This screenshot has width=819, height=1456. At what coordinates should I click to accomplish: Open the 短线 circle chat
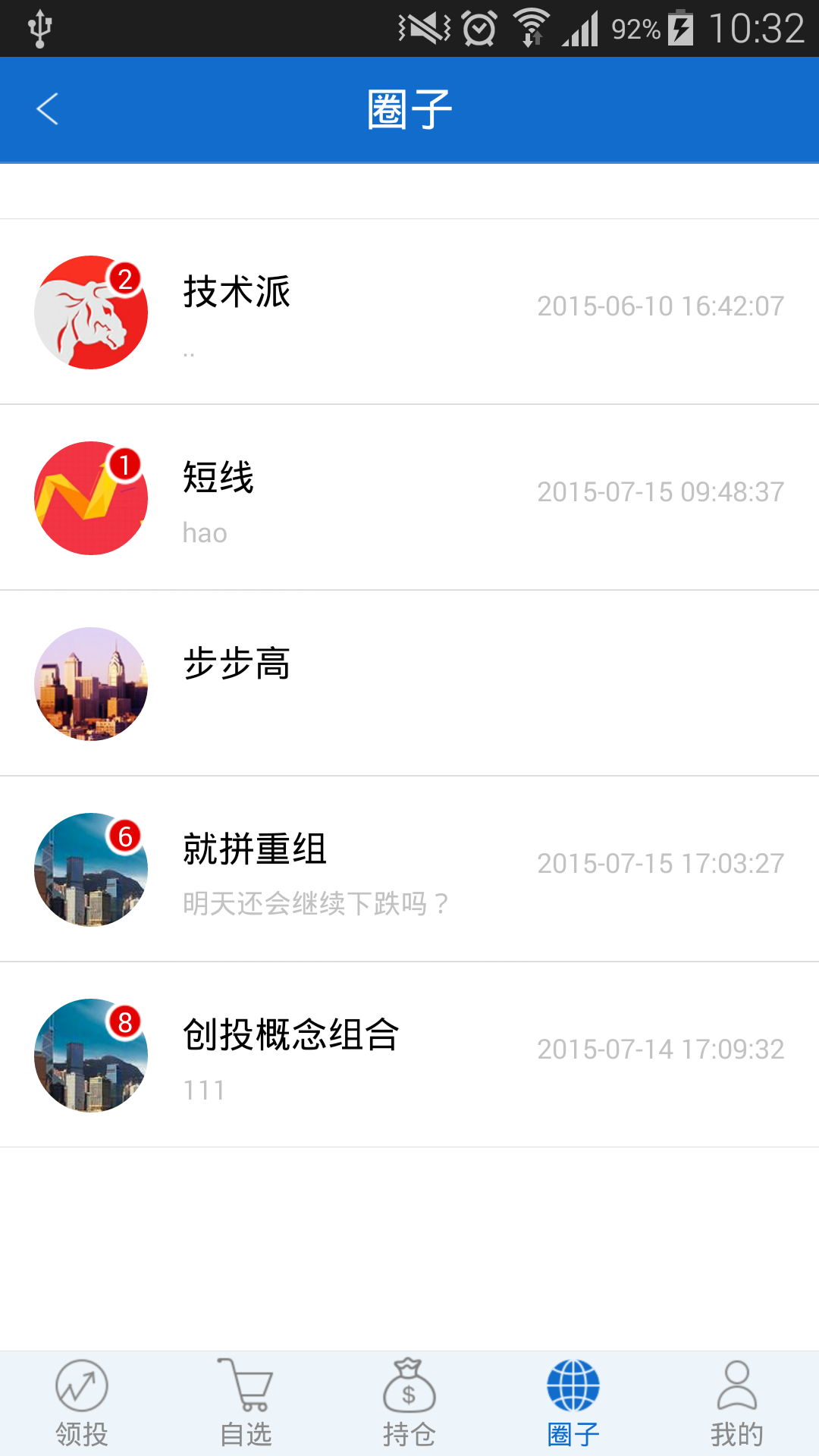coord(409,497)
